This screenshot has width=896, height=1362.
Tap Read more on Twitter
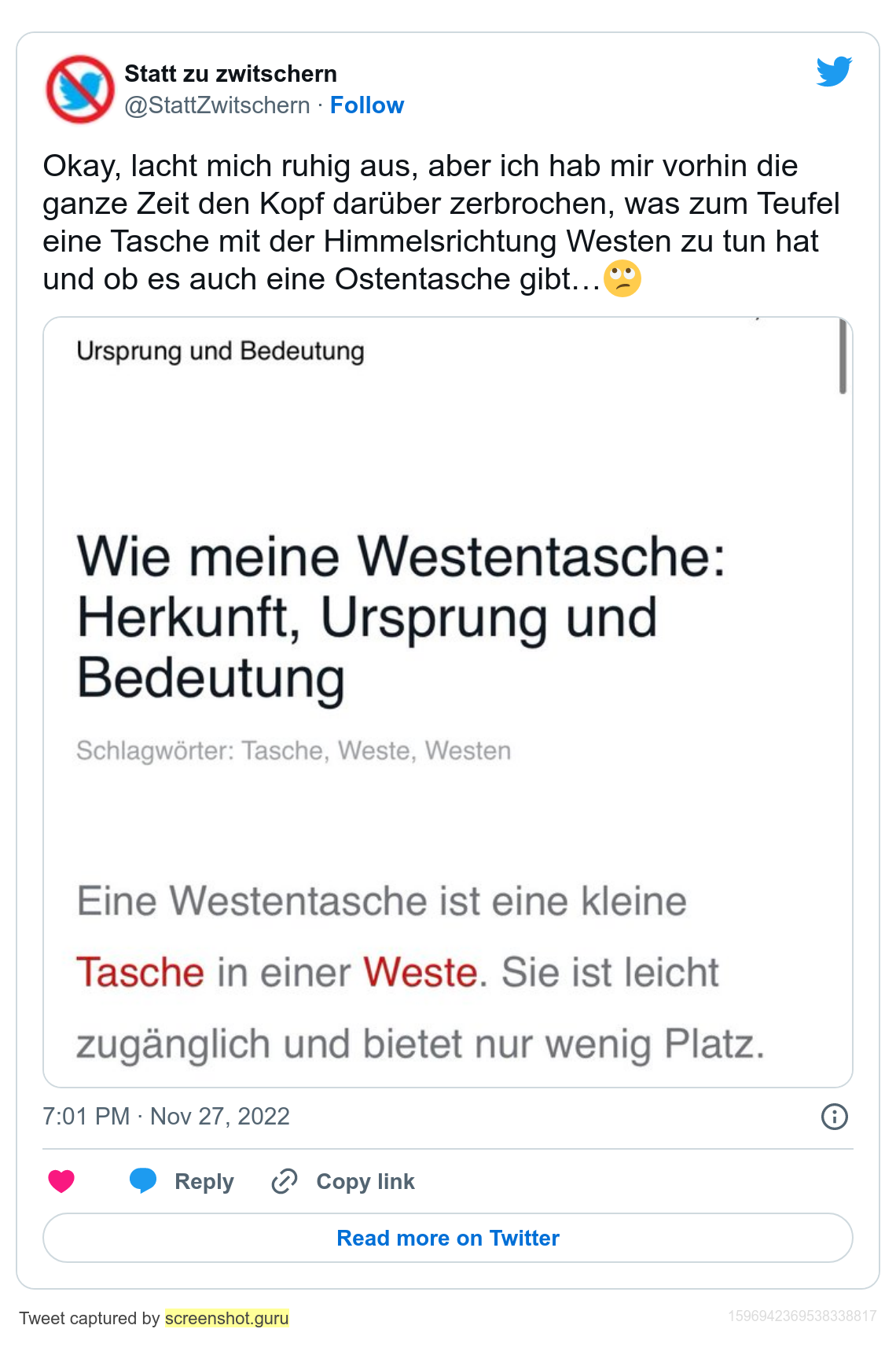(448, 1238)
